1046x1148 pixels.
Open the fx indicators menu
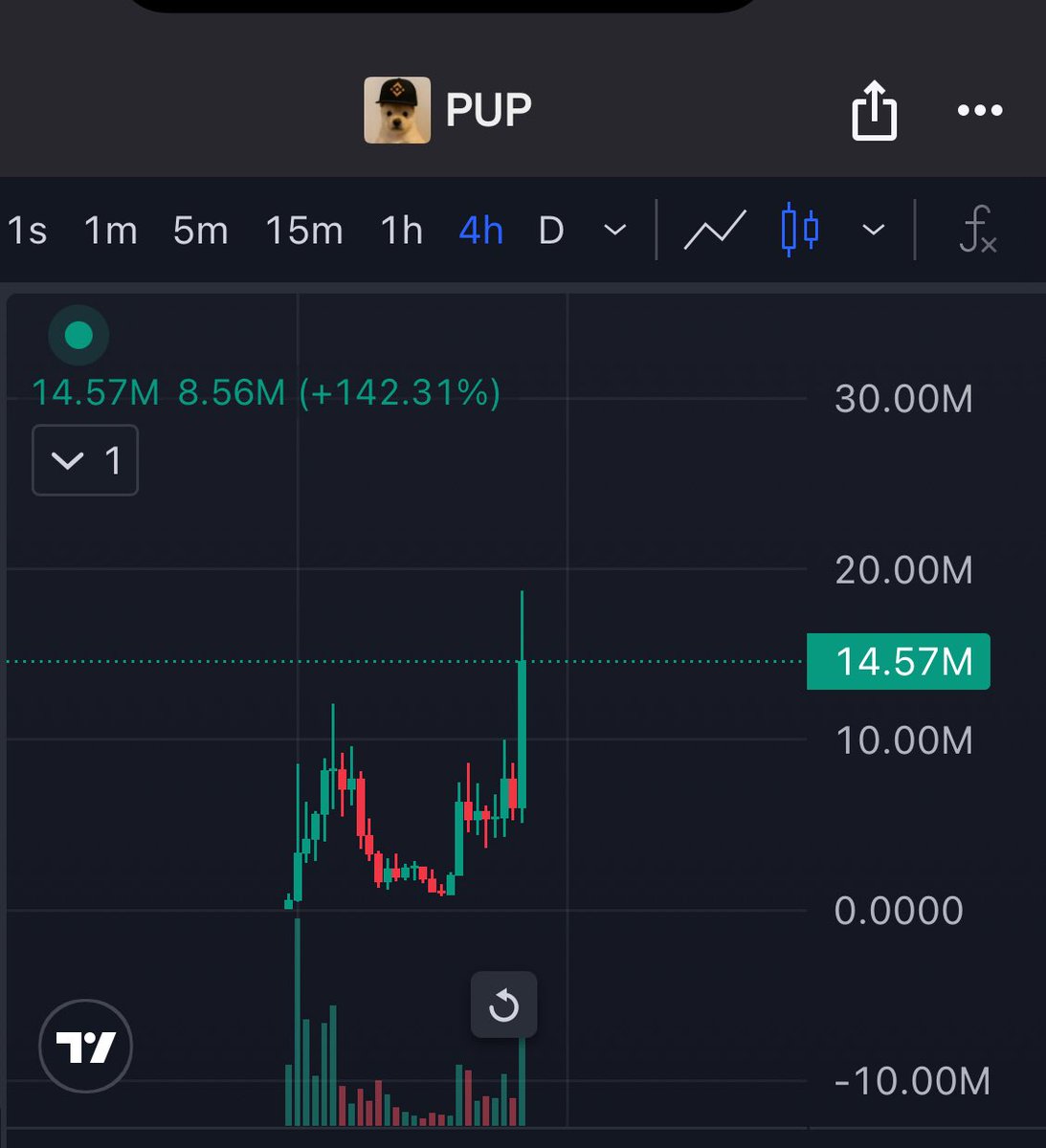[x=978, y=231]
